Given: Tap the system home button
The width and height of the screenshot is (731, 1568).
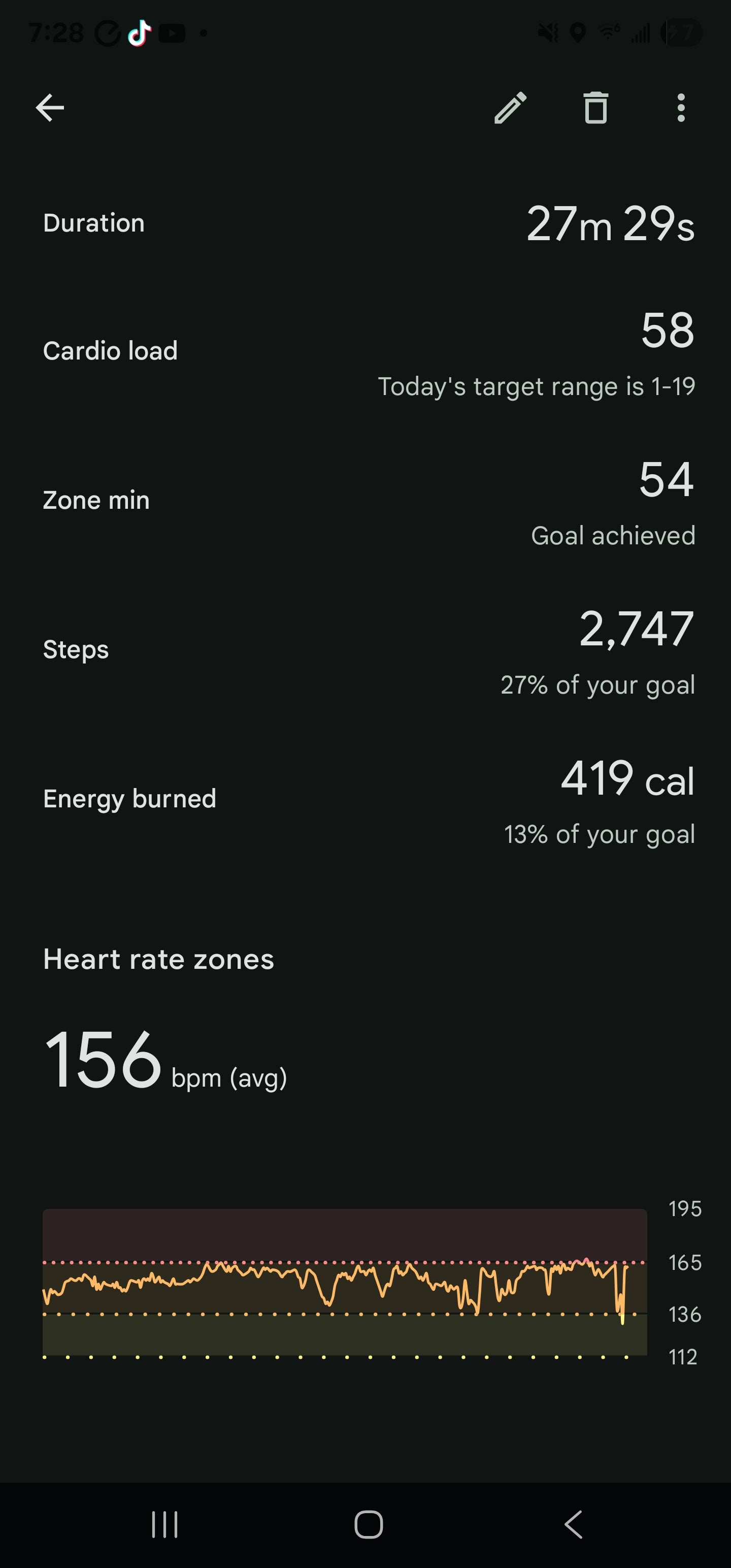Looking at the screenshot, I should (368, 1524).
